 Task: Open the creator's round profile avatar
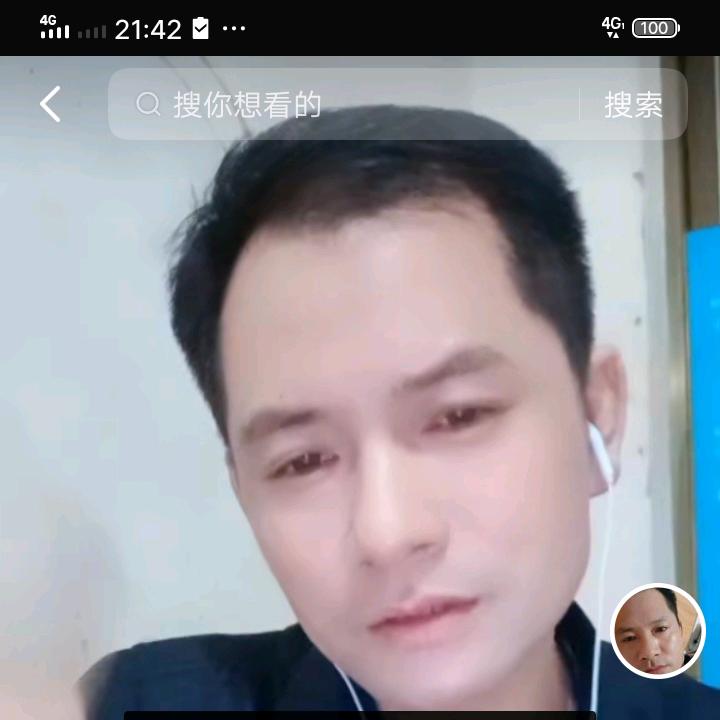tap(658, 631)
